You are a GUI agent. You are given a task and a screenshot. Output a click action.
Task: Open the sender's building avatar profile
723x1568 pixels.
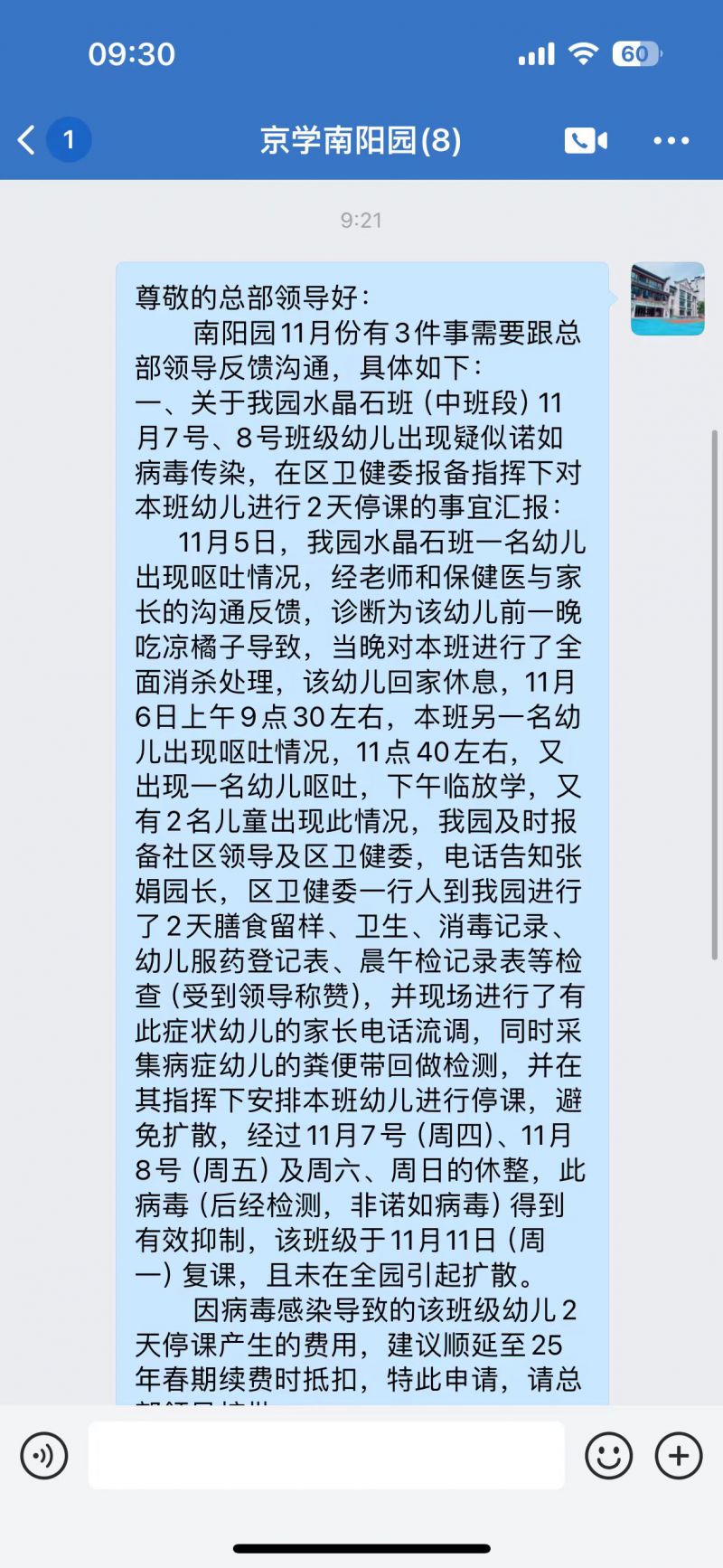pyautogui.click(x=667, y=298)
